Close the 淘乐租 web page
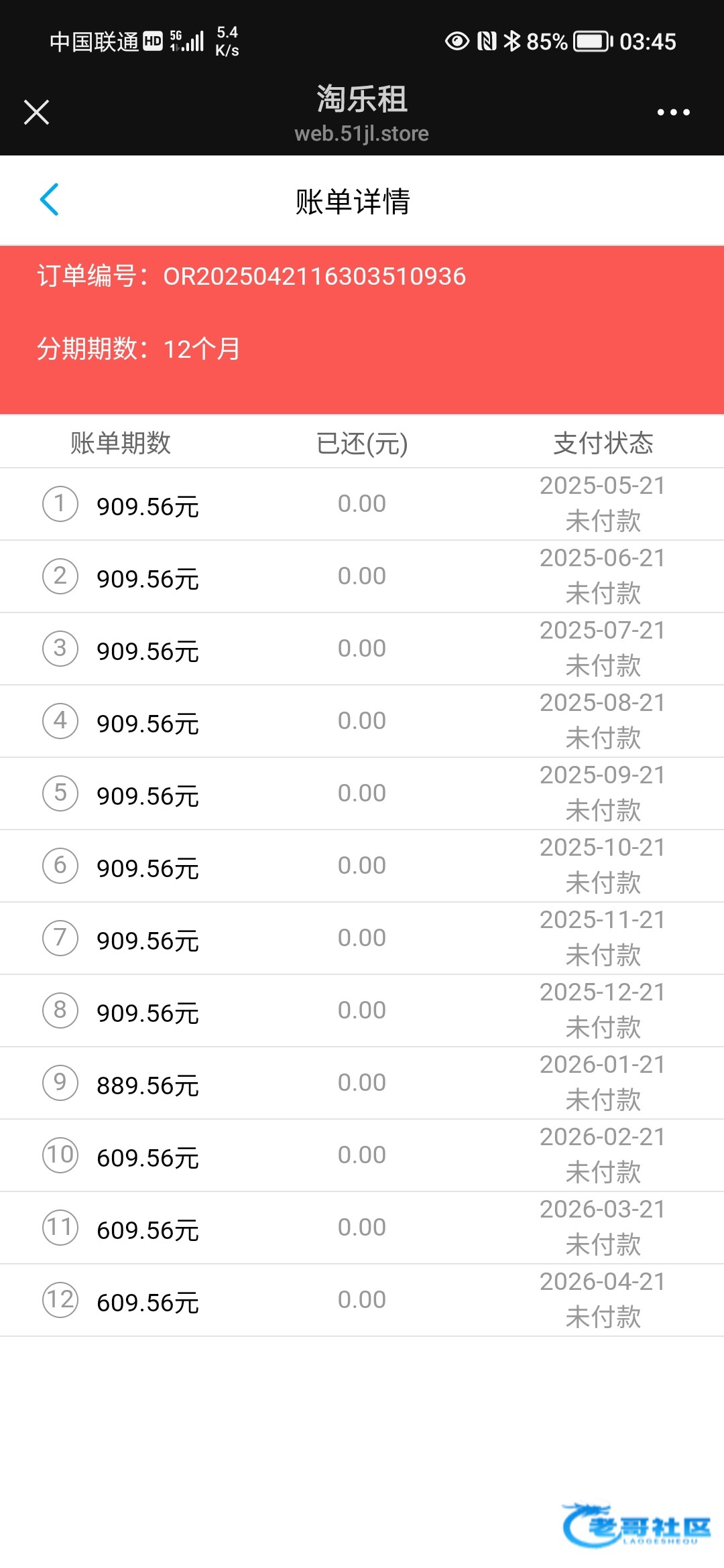 point(36,112)
